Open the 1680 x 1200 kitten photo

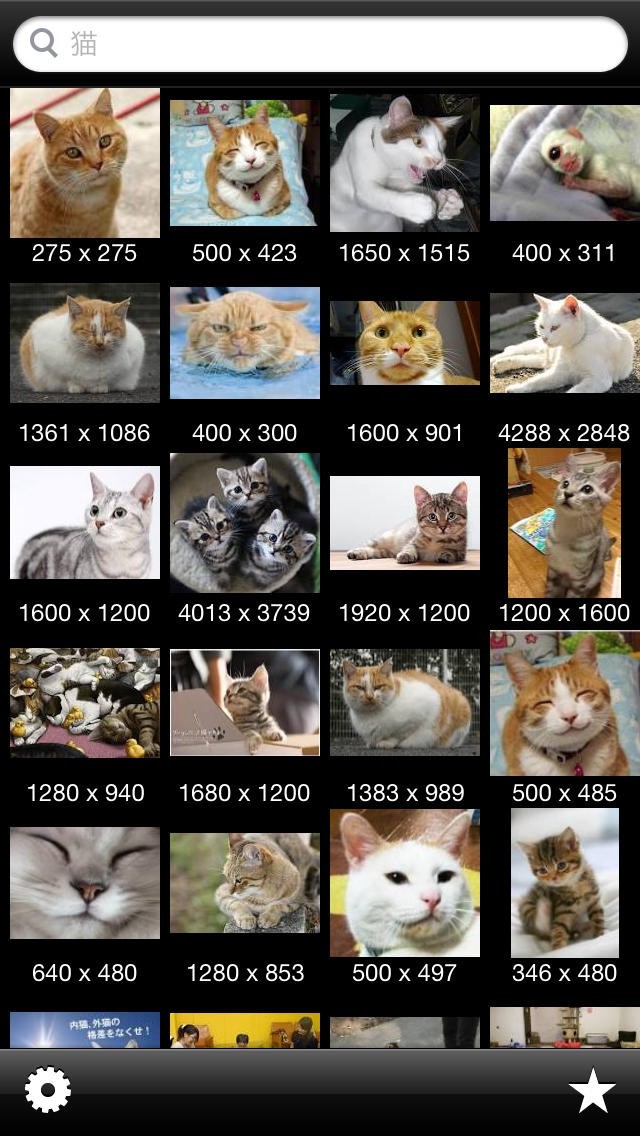tap(244, 703)
